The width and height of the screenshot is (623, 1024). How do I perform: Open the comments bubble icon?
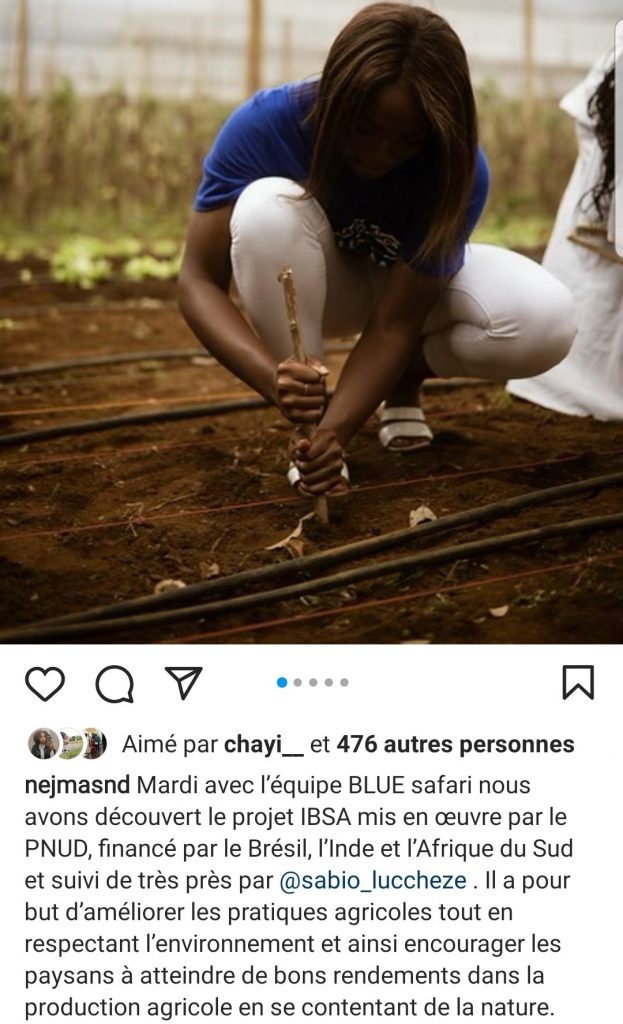tap(114, 684)
